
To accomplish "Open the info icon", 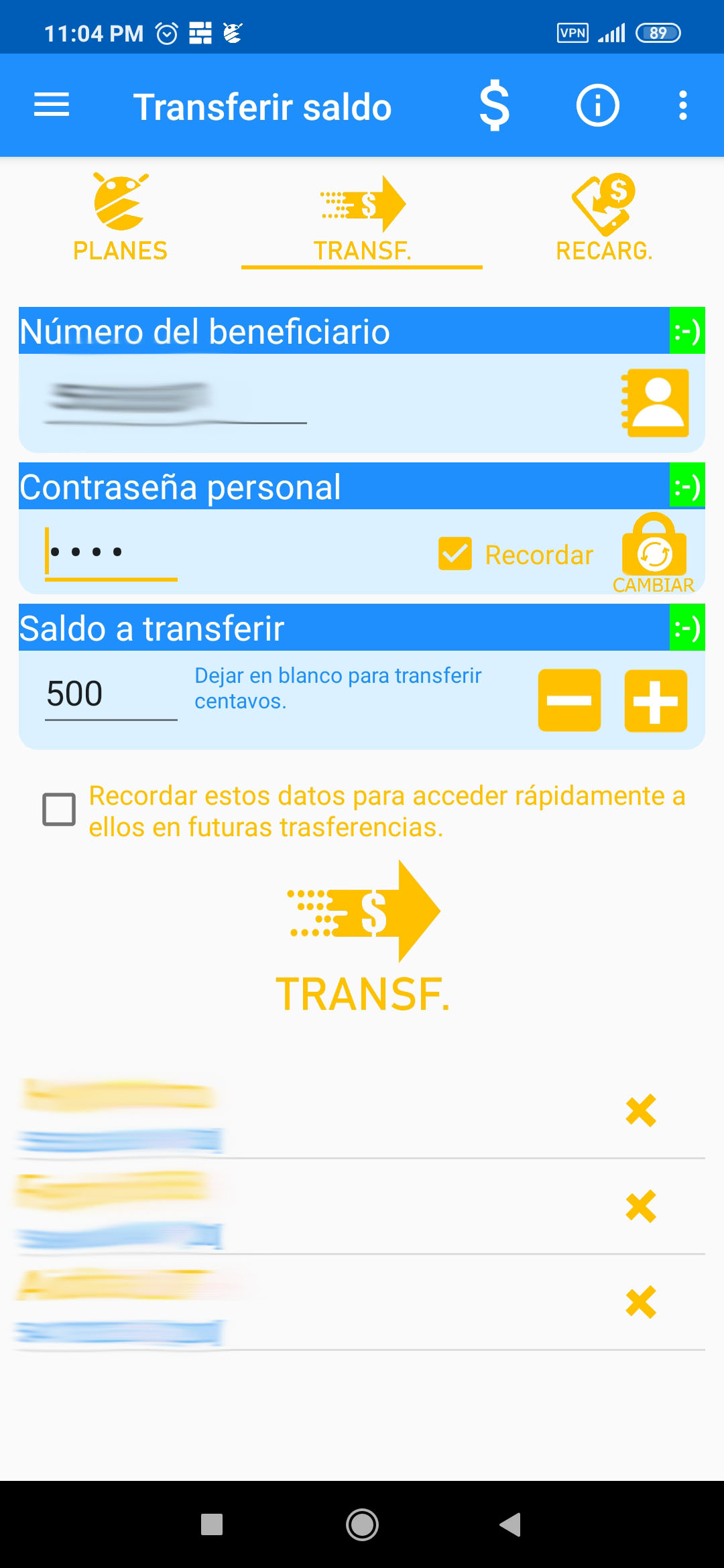I will (x=597, y=105).
